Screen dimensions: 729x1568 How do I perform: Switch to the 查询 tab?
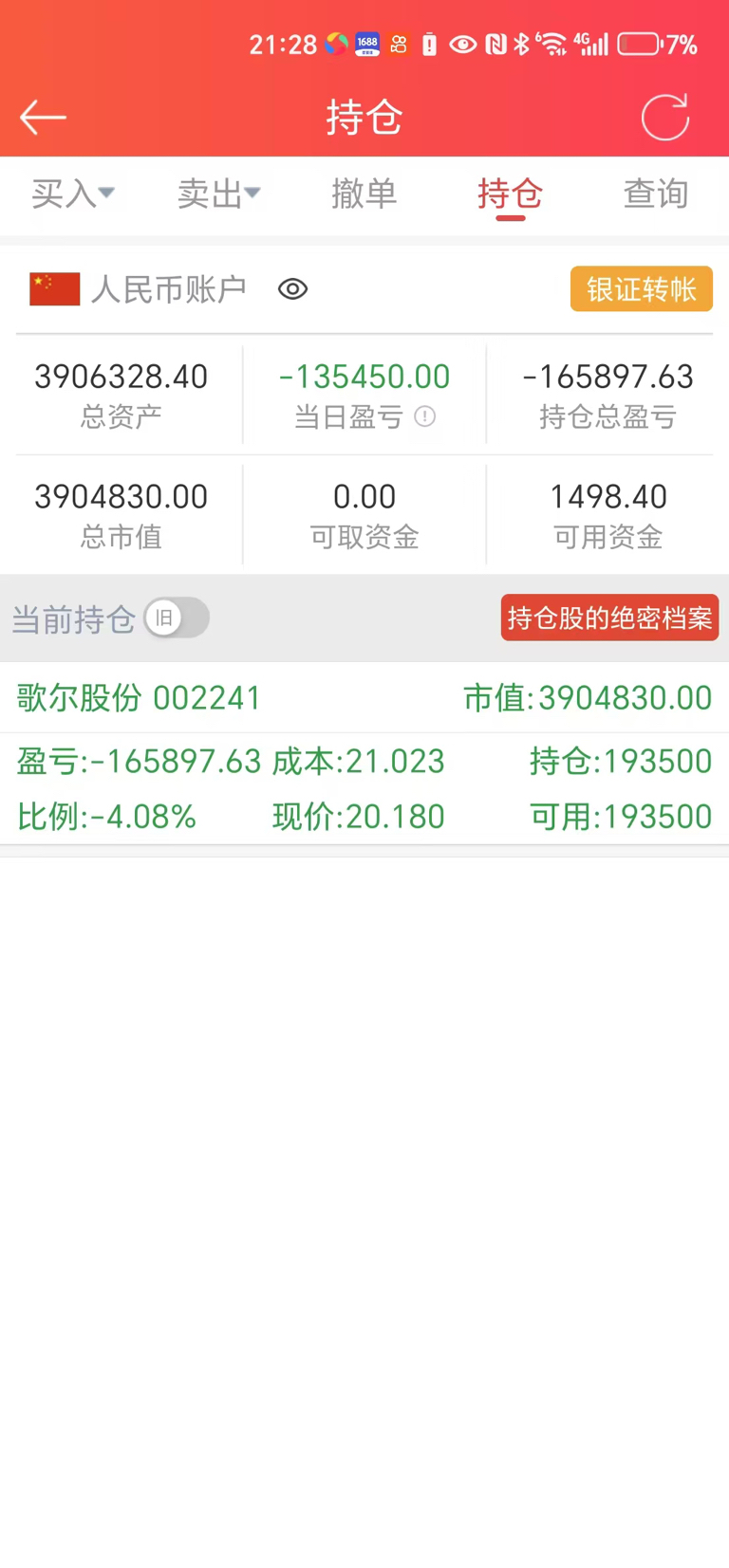coord(655,194)
